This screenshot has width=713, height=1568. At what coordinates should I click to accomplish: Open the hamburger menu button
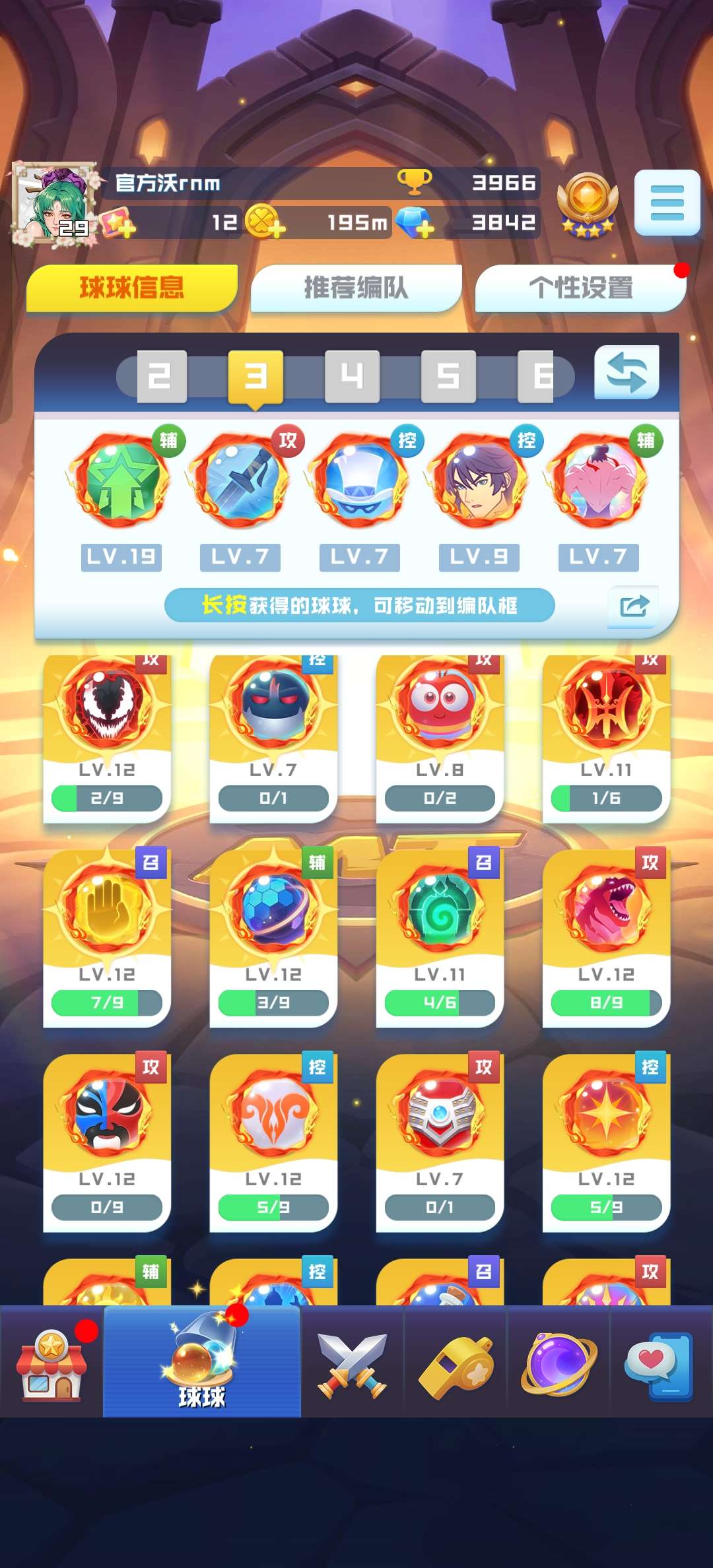[667, 203]
